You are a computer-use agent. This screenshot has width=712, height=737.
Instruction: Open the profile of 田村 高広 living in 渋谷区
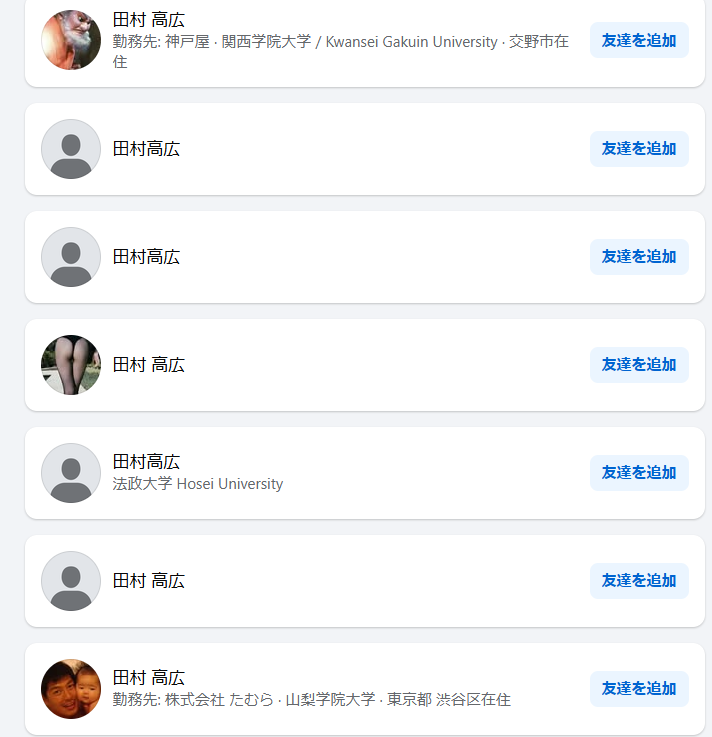click(x=149, y=678)
